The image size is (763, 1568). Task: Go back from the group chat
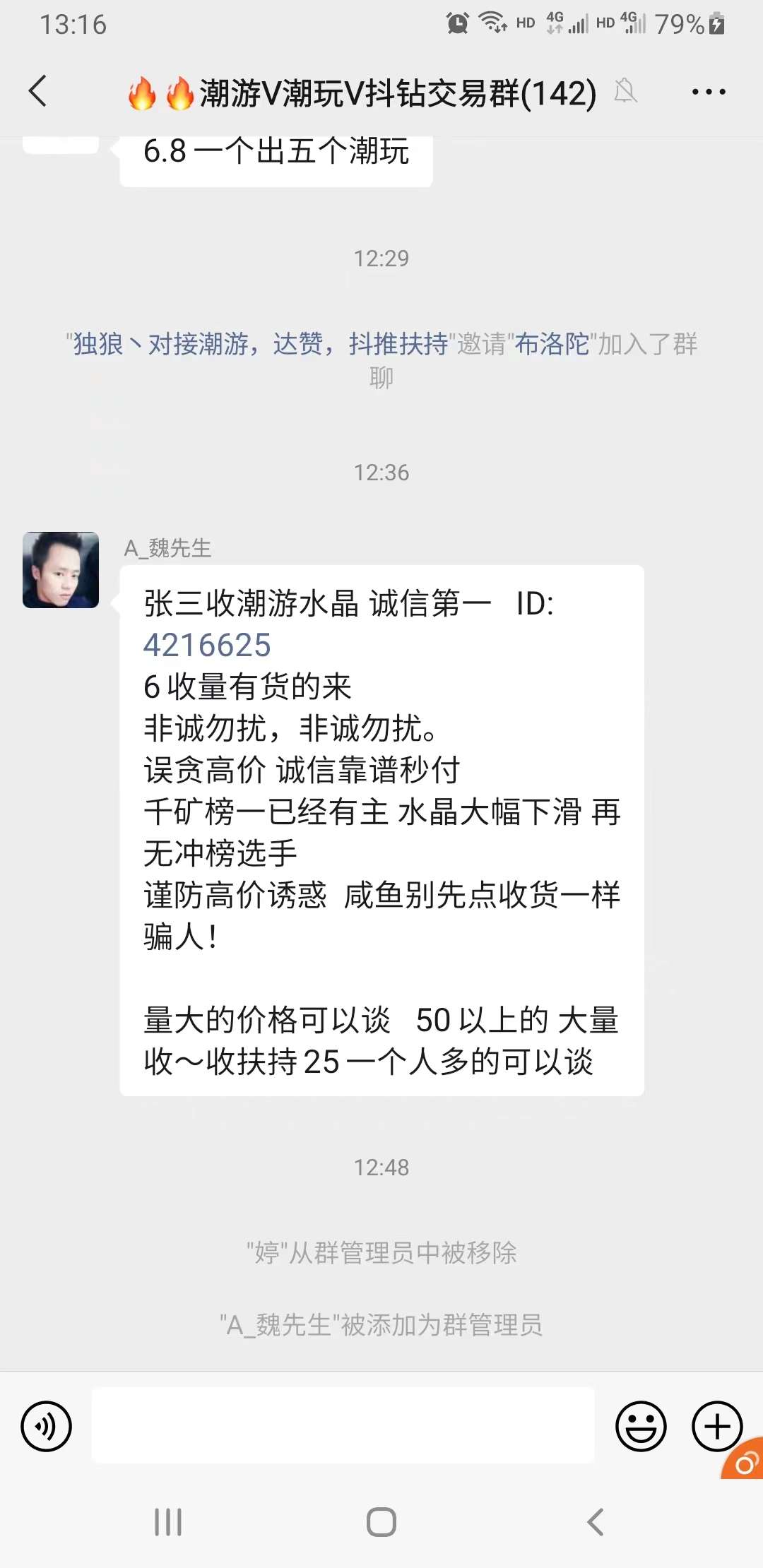tap(38, 92)
